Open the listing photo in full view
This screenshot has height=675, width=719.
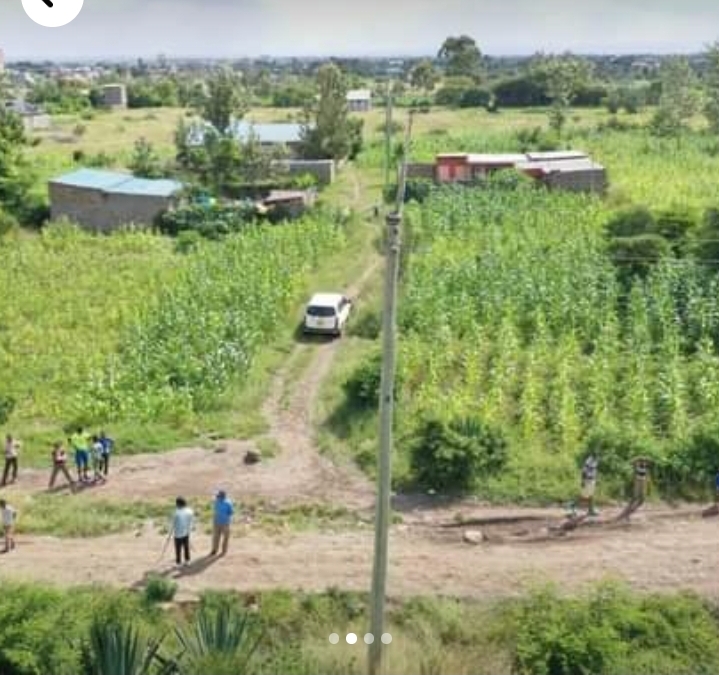[359, 330]
